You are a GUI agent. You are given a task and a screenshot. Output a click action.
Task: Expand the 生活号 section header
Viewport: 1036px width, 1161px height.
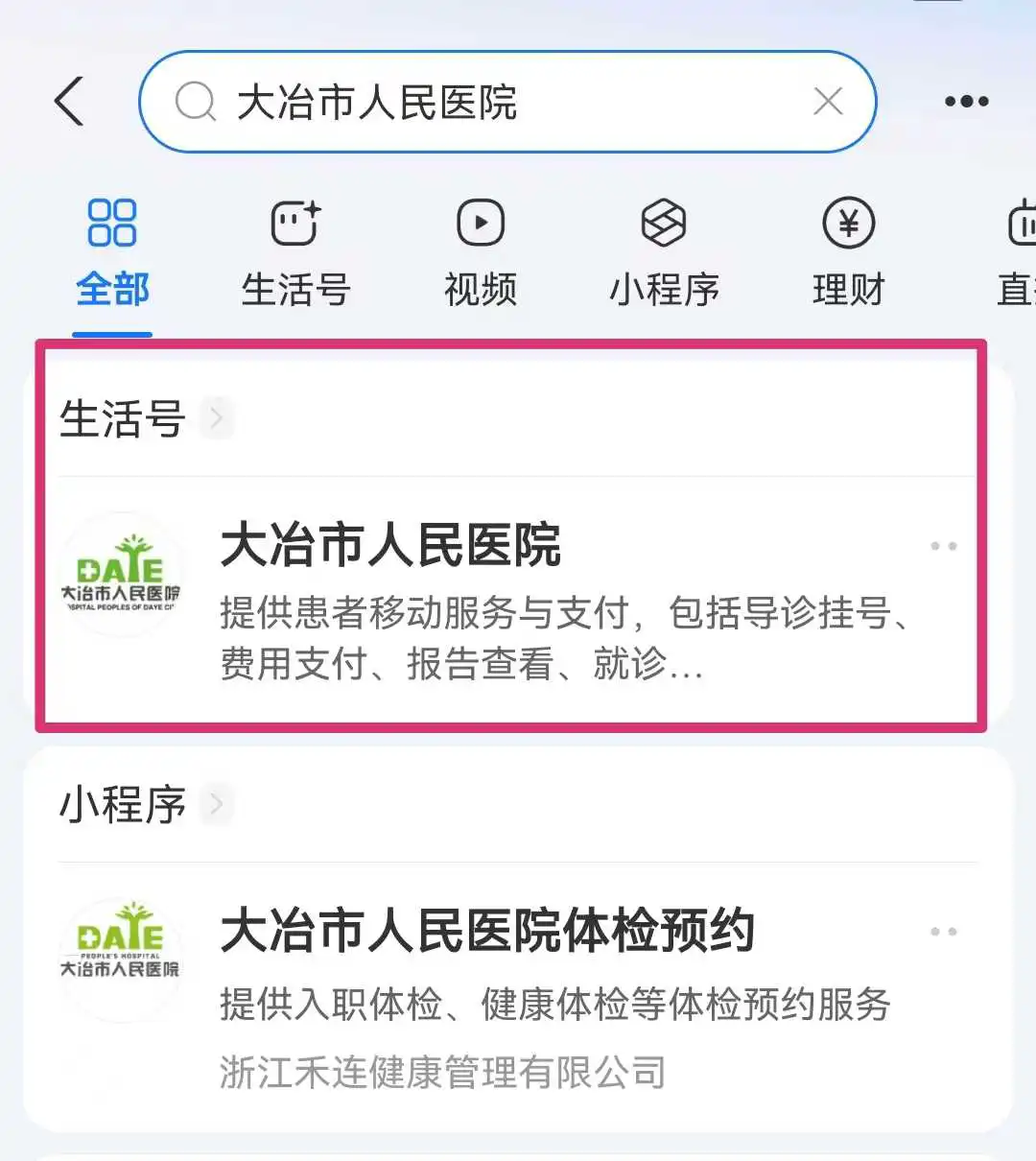coord(144,419)
